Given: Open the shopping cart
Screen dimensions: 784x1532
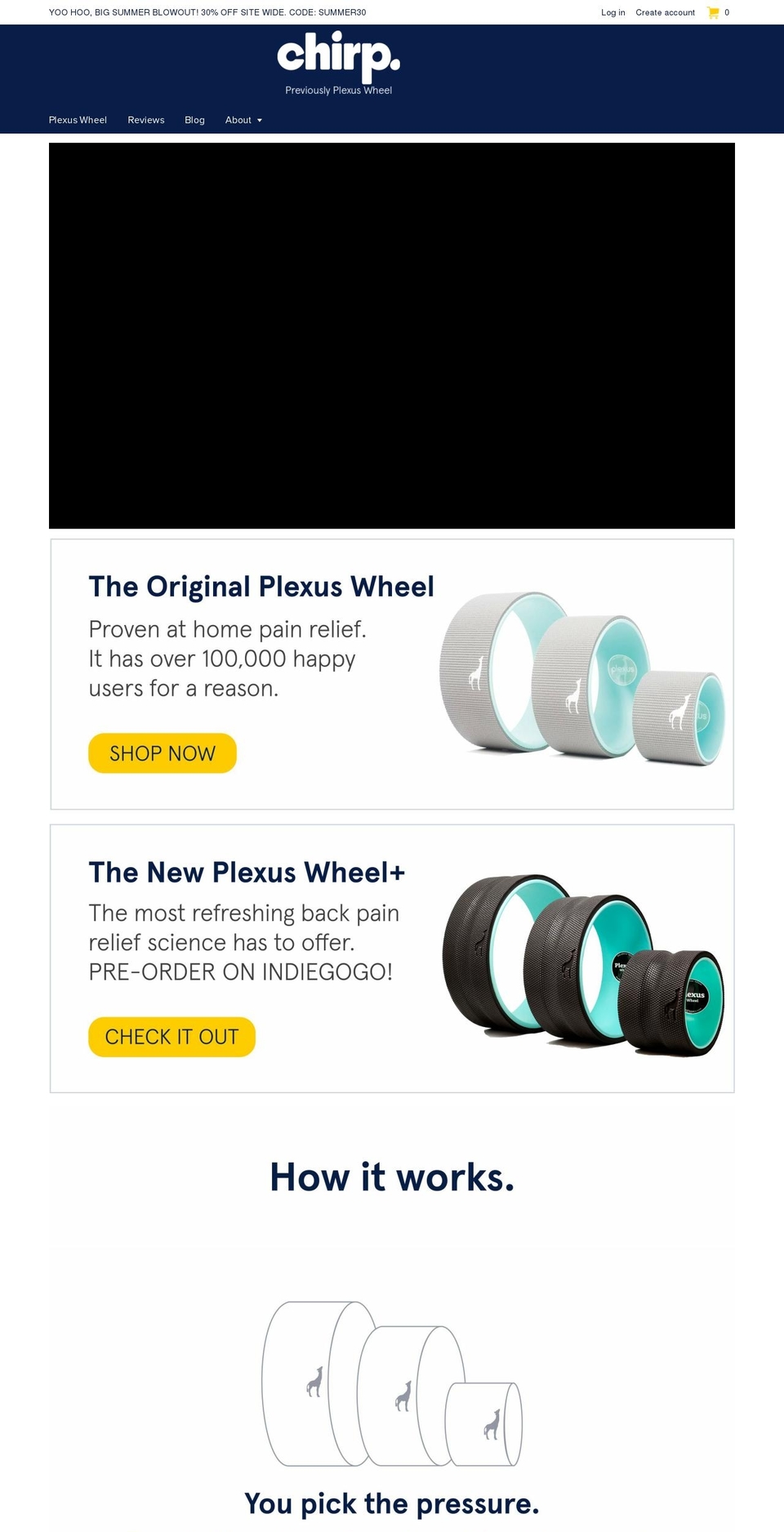Looking at the screenshot, I should pyautogui.click(x=712, y=11).
